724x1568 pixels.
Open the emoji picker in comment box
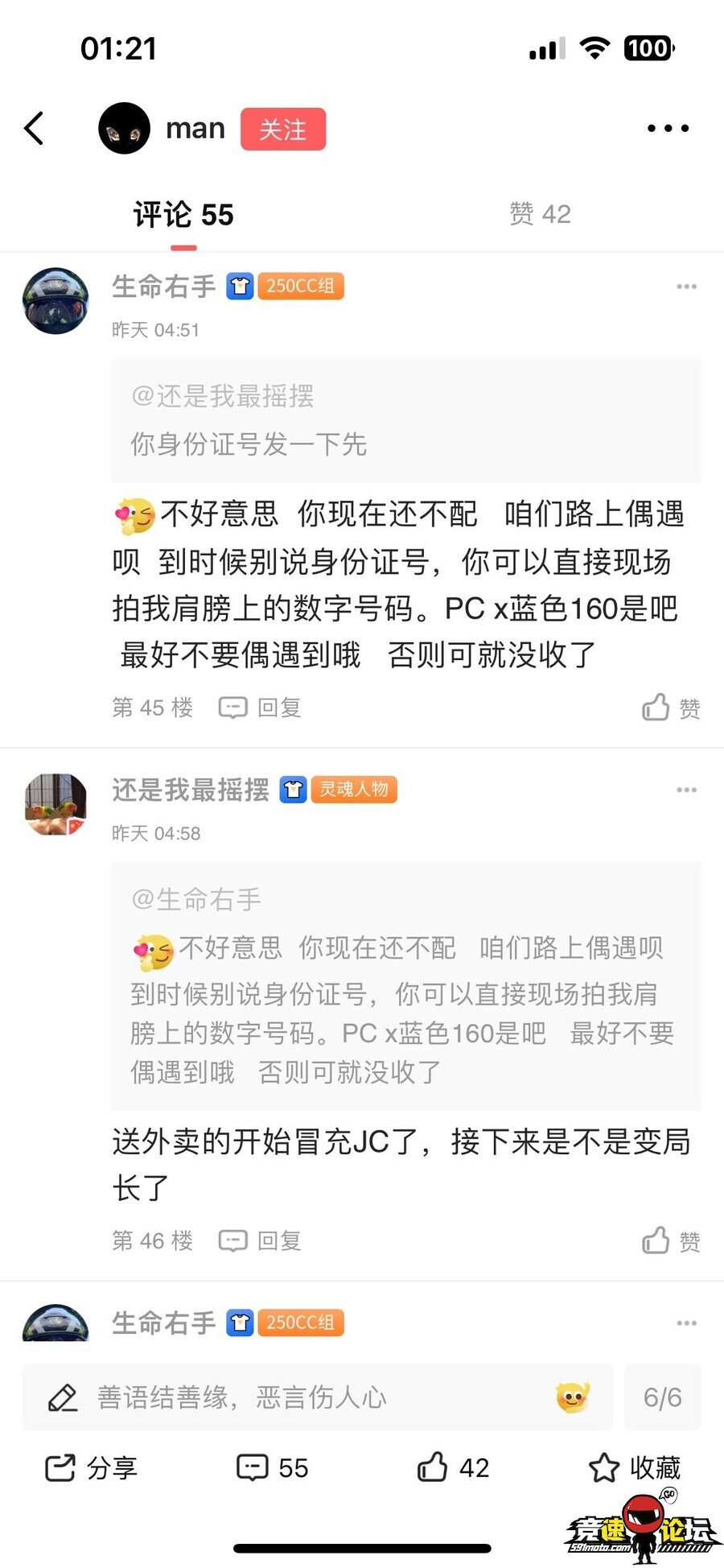[x=572, y=1397]
